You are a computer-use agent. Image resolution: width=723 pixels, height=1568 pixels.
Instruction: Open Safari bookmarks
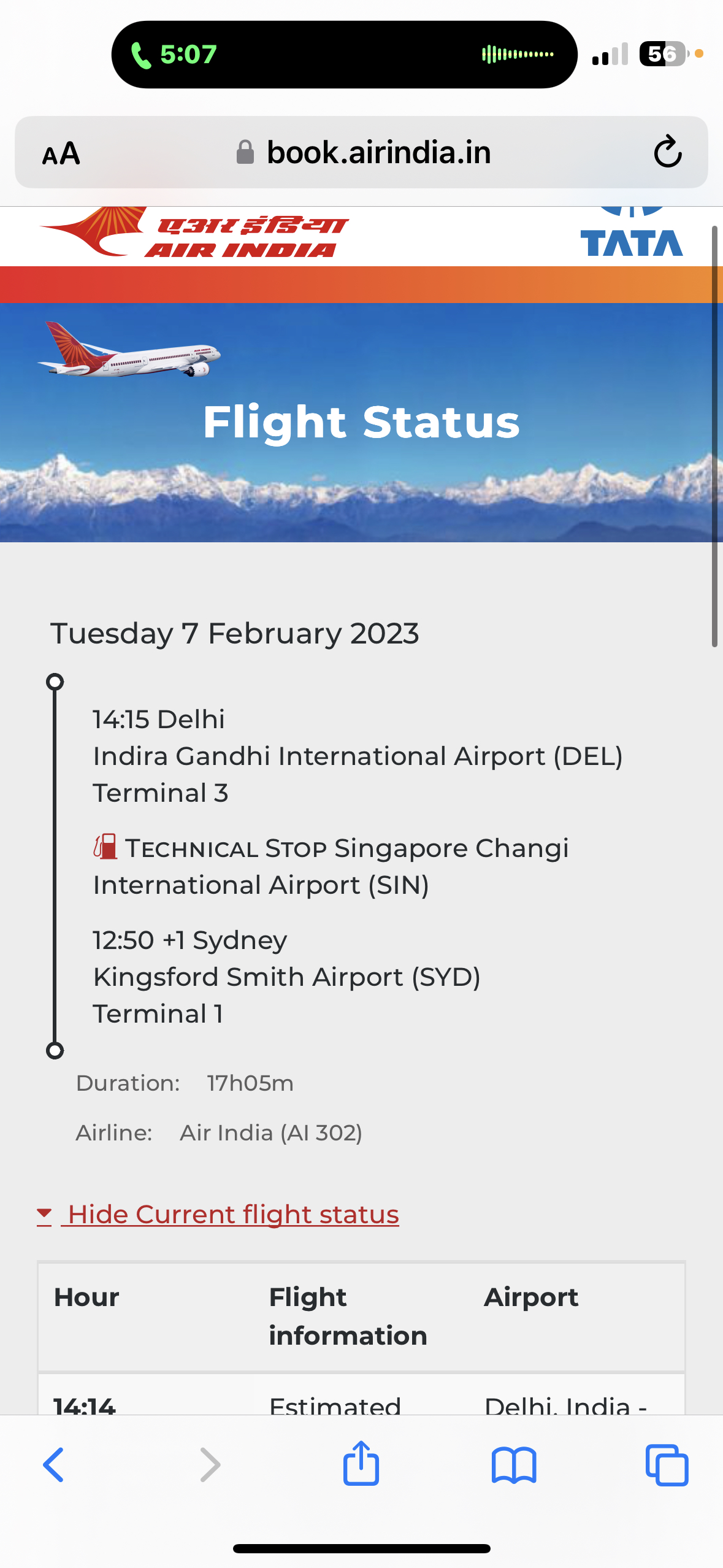(514, 1465)
